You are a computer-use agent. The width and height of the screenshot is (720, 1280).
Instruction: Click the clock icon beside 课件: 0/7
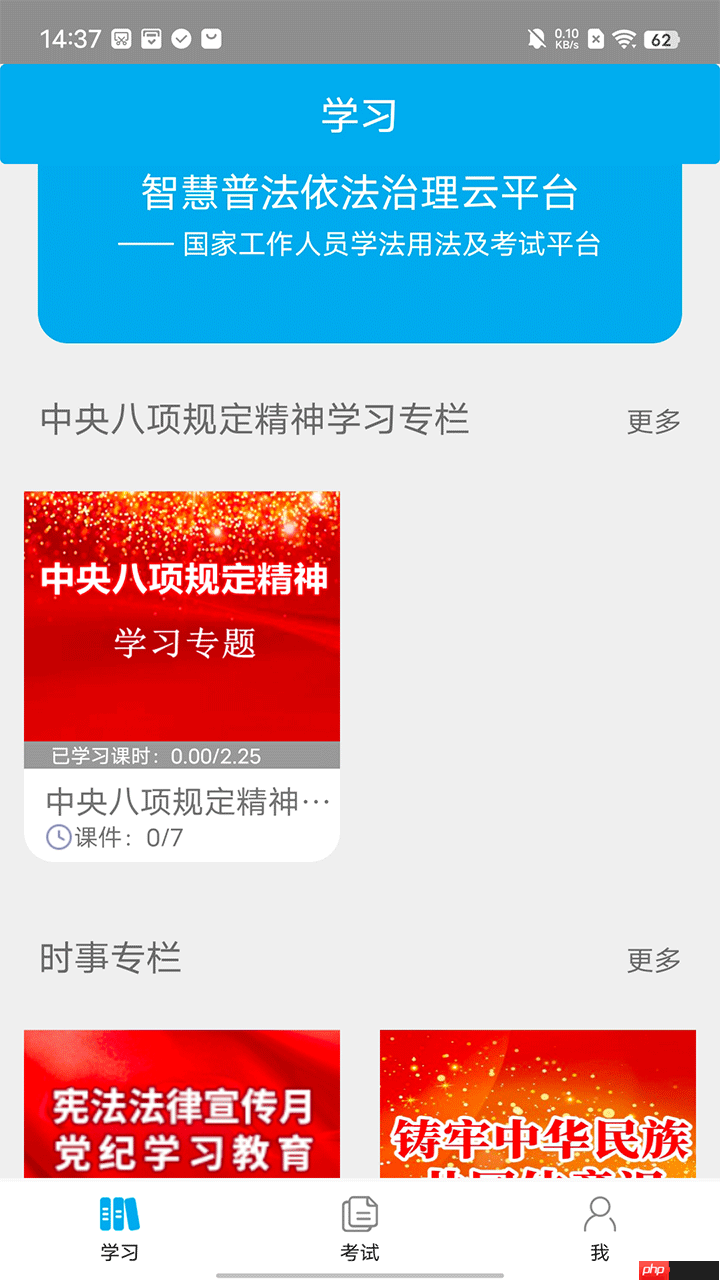(x=57, y=837)
